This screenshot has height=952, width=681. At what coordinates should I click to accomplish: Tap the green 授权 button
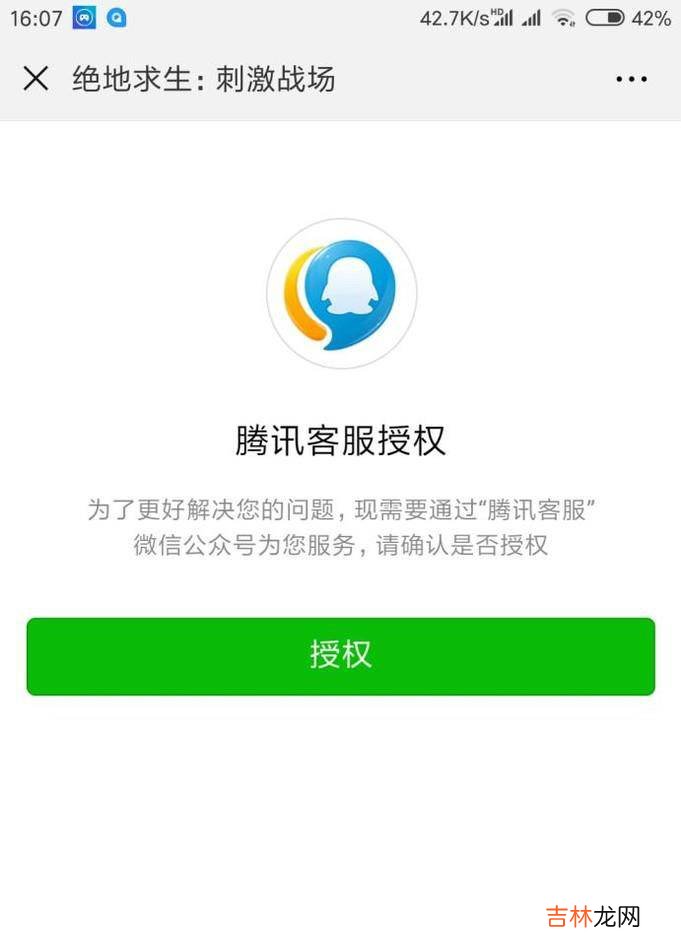340,656
